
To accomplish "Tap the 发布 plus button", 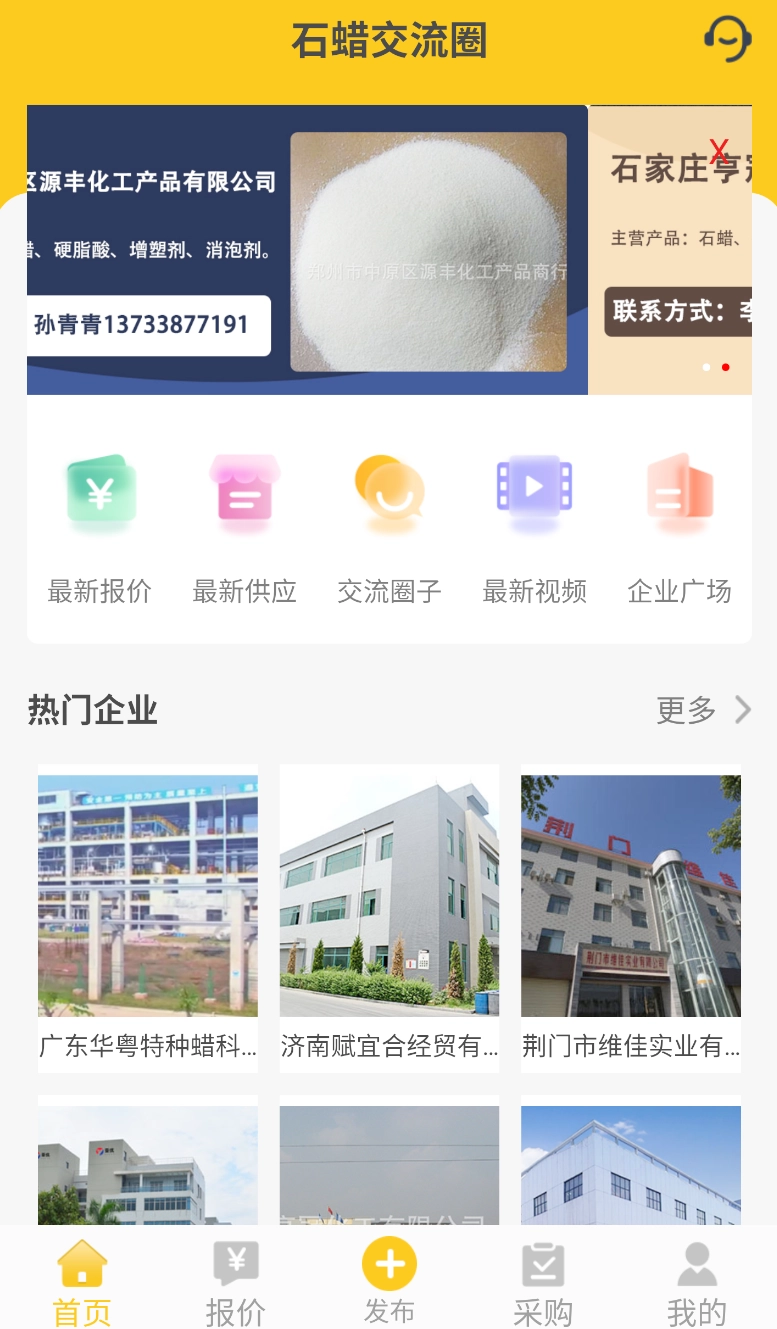I will pos(389,1266).
